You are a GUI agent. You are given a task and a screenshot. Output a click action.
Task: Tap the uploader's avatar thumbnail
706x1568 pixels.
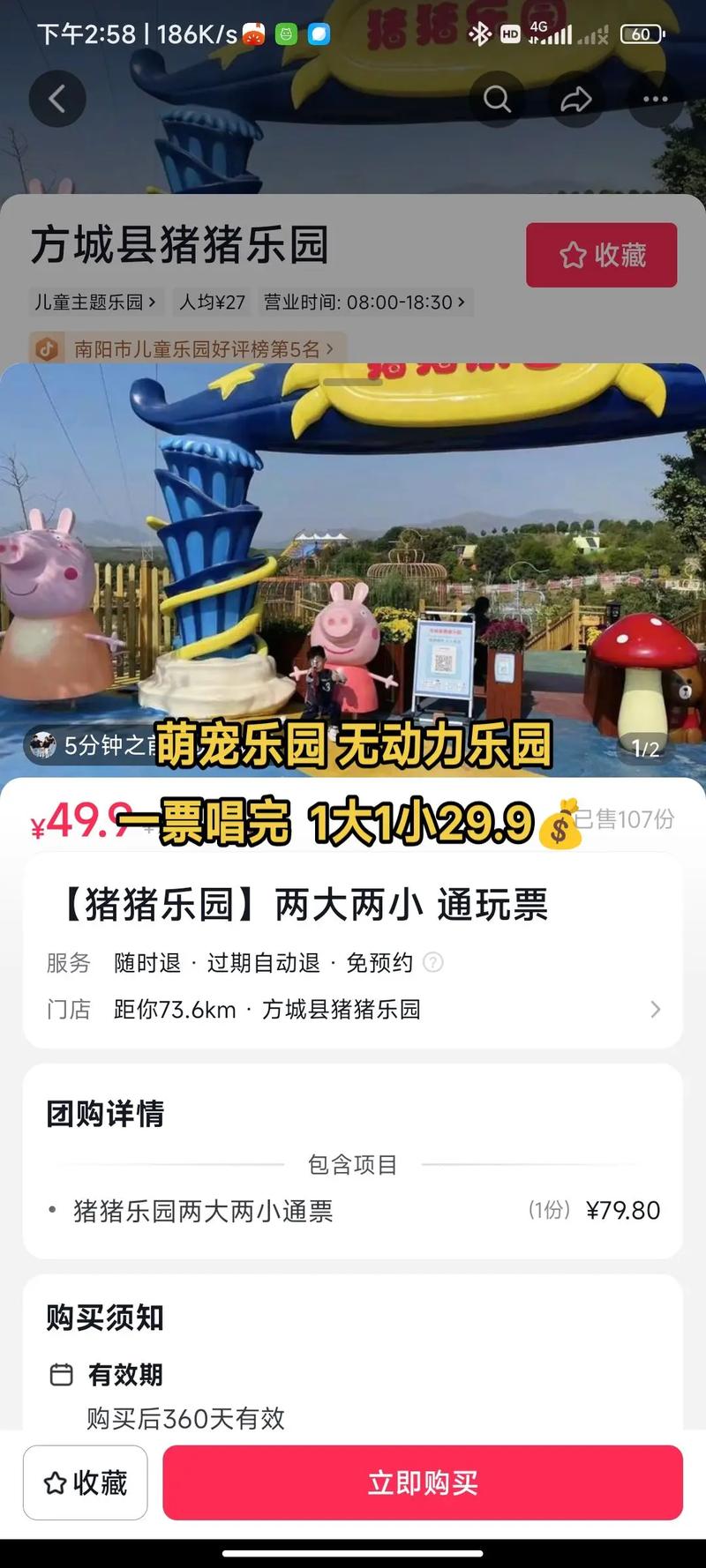point(40,744)
